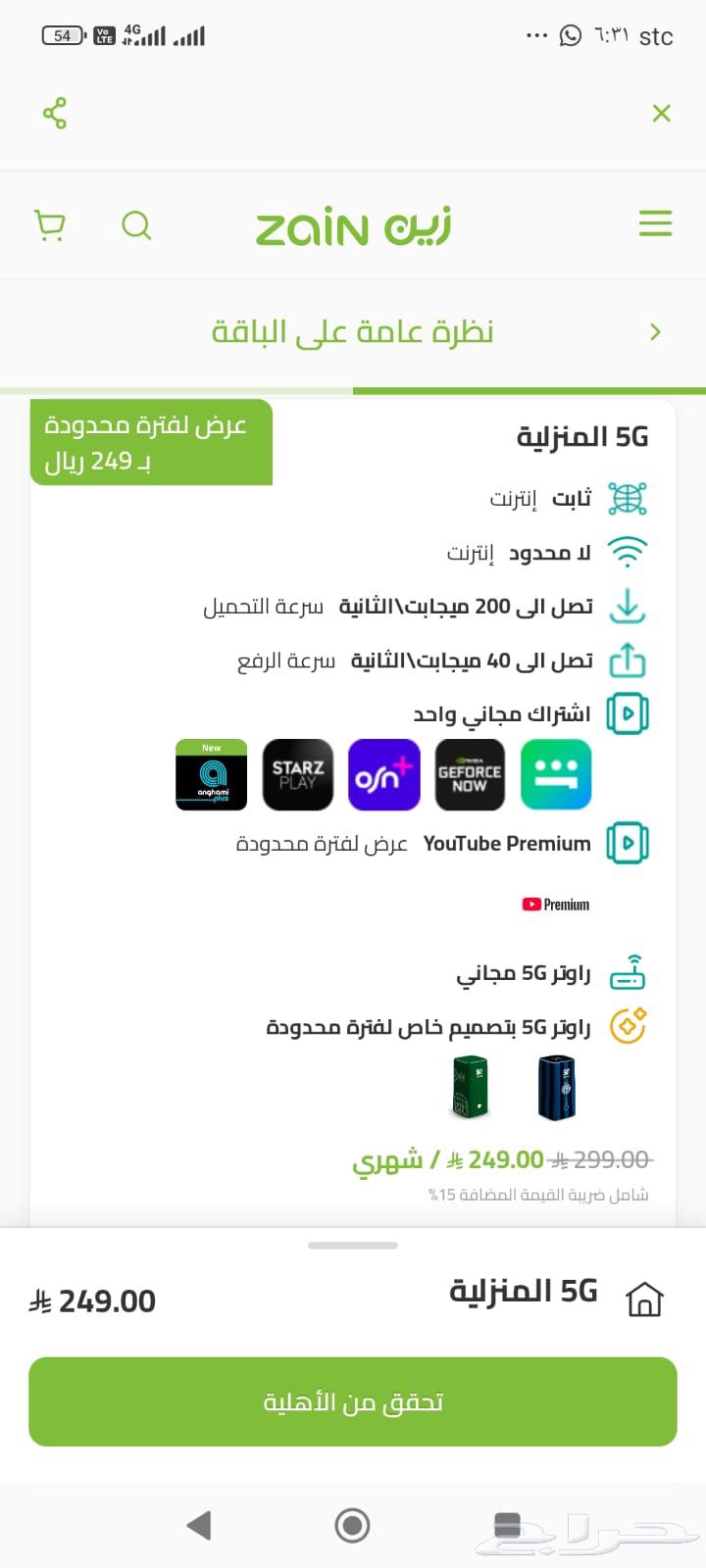Go to the phone's home screen
Viewport: 706px width, 1568px height.
click(x=352, y=1525)
